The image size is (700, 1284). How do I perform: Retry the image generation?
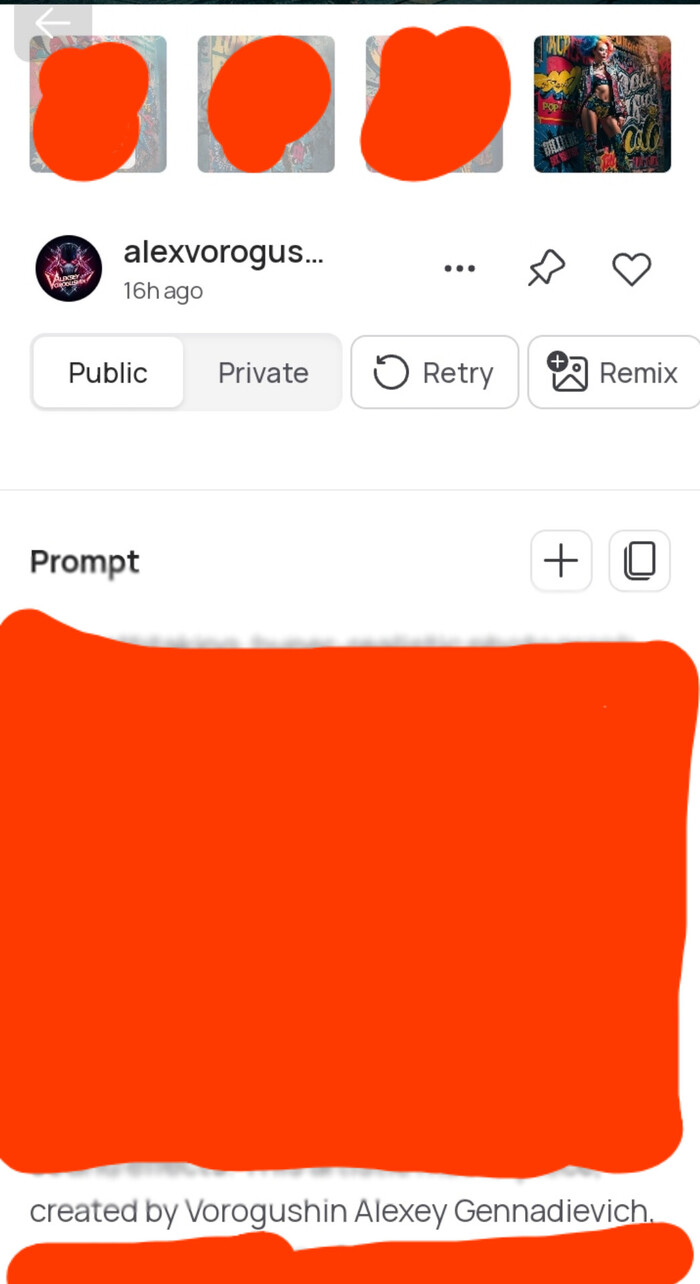pyautogui.click(x=434, y=372)
